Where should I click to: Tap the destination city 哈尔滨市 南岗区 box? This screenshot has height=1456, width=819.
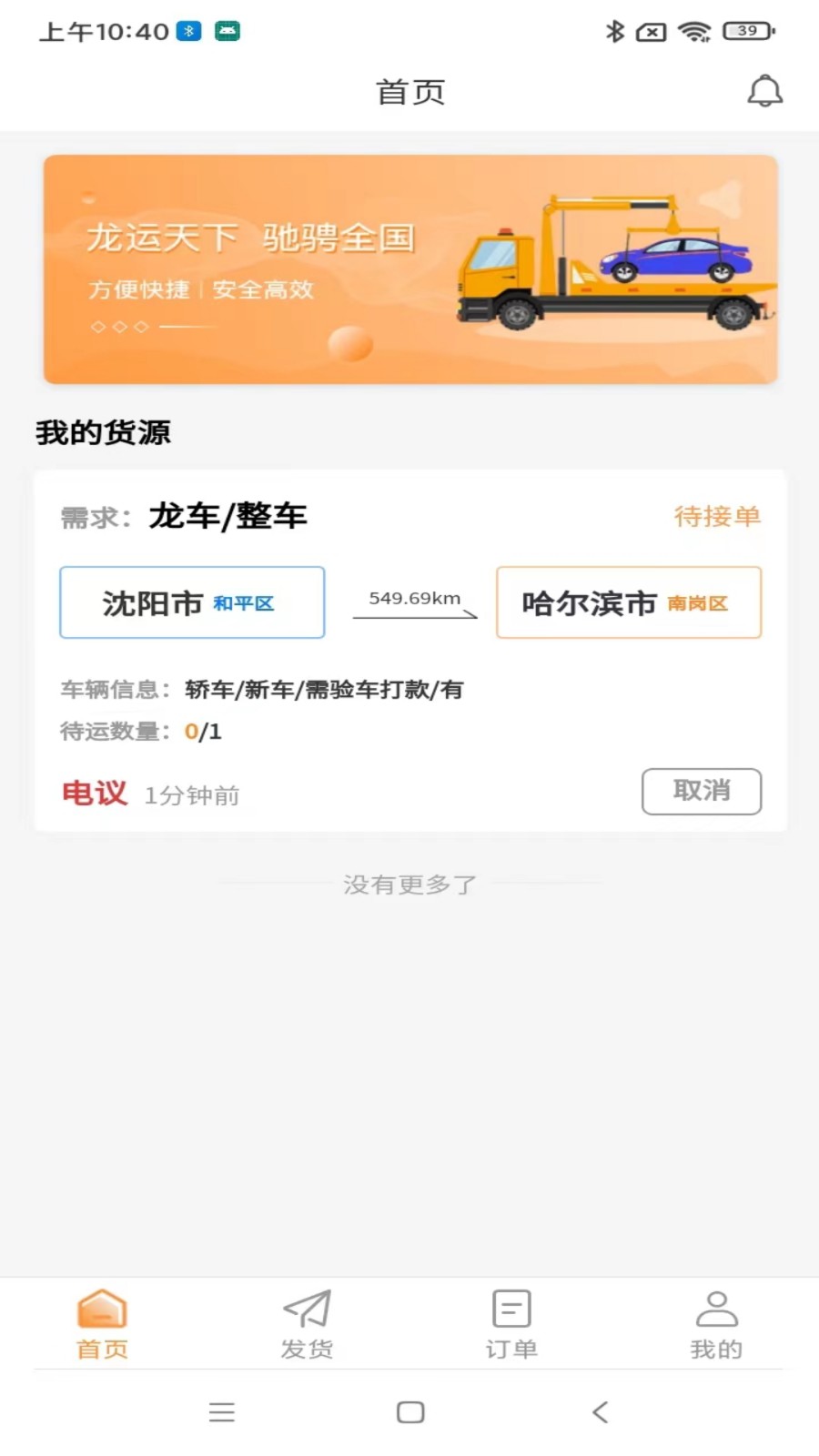coord(628,602)
